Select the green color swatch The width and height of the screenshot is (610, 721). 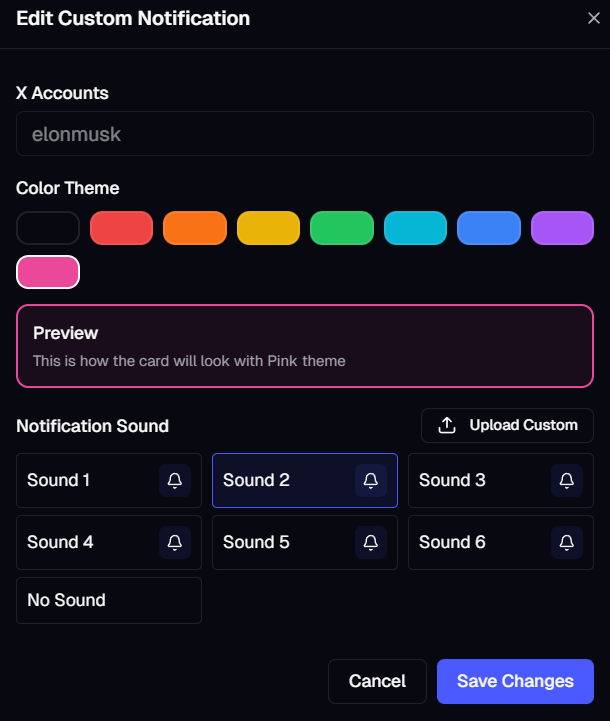pos(342,228)
